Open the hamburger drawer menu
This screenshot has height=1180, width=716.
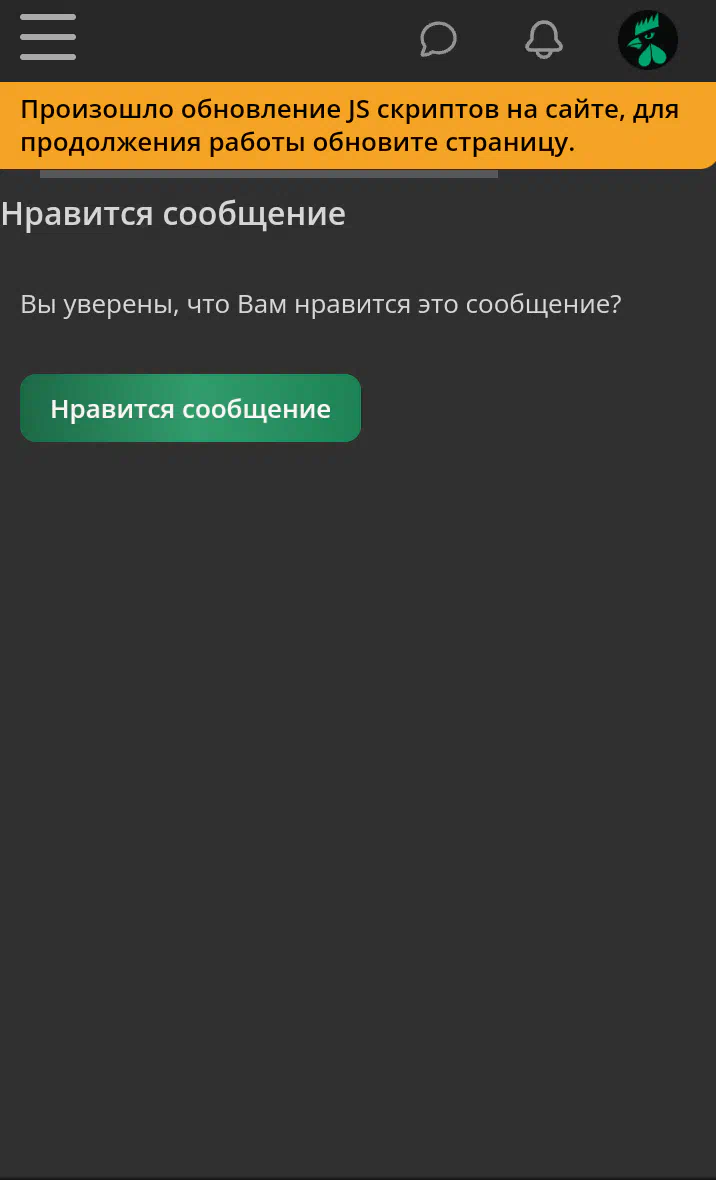point(47,37)
